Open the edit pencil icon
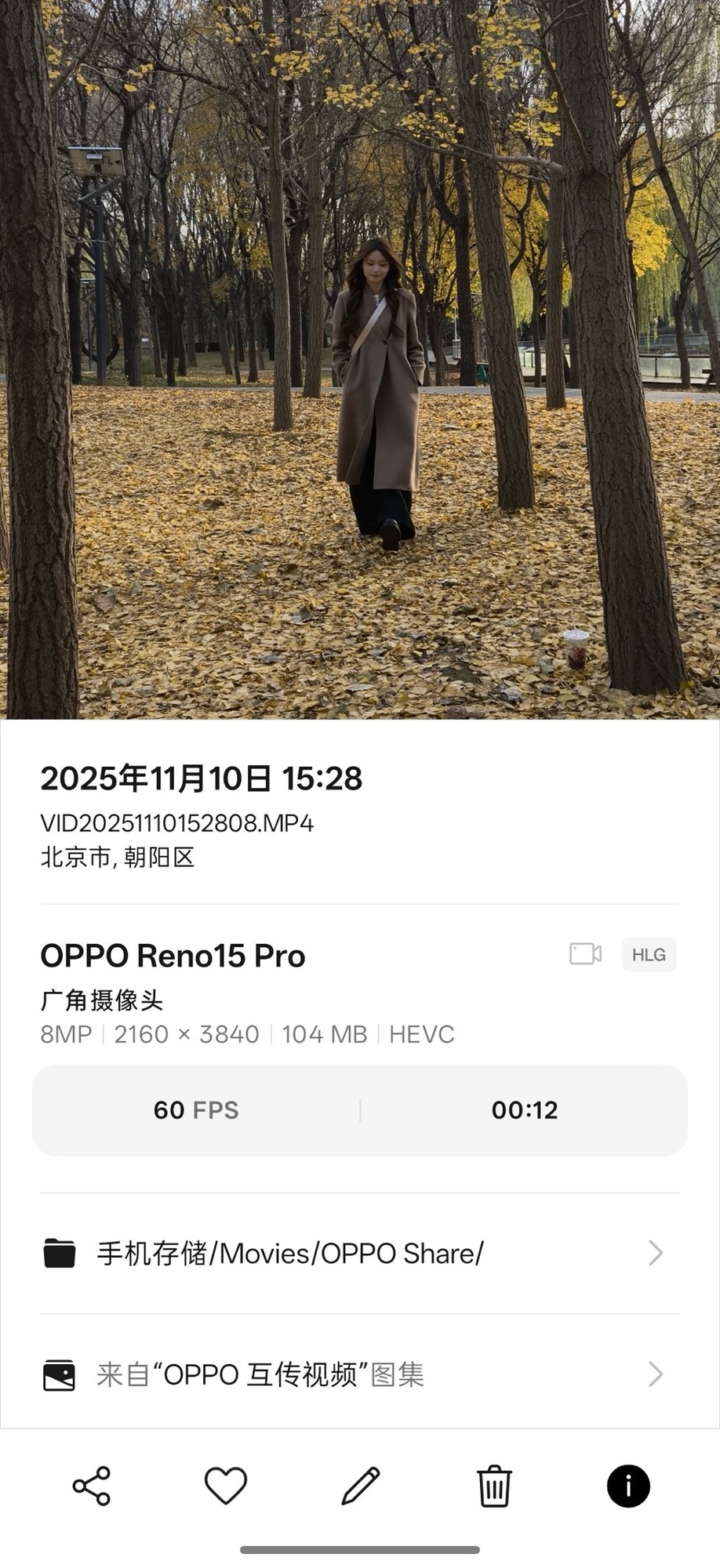The width and height of the screenshot is (720, 1568). 360,1484
